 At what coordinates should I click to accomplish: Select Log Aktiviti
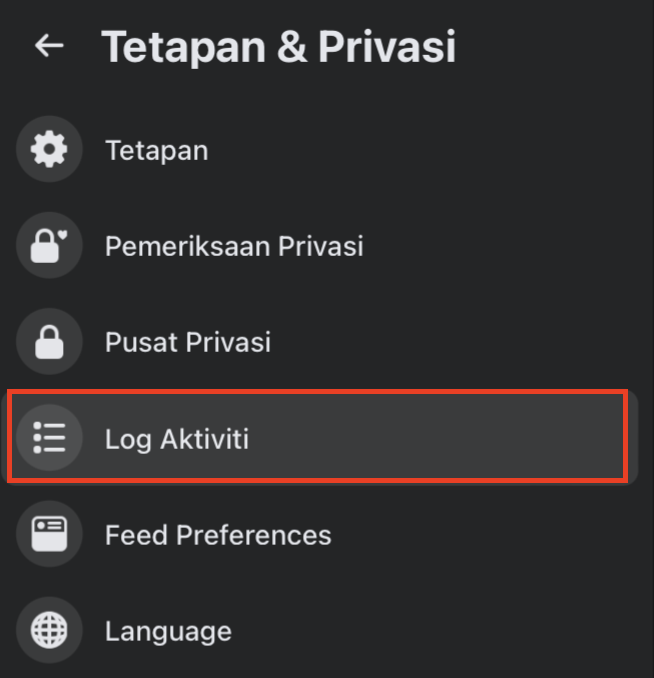pos(177,438)
